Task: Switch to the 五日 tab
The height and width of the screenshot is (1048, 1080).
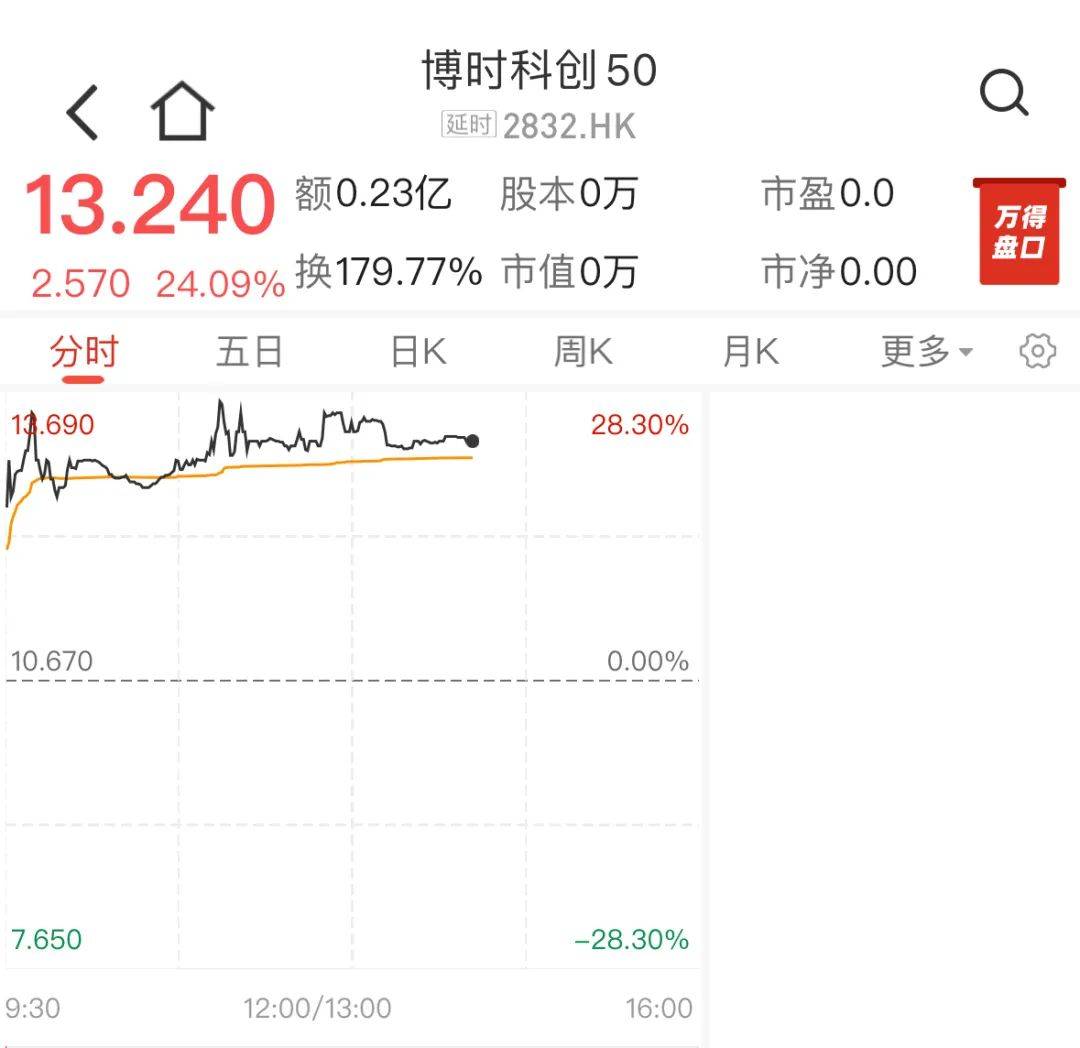Action: click(249, 352)
